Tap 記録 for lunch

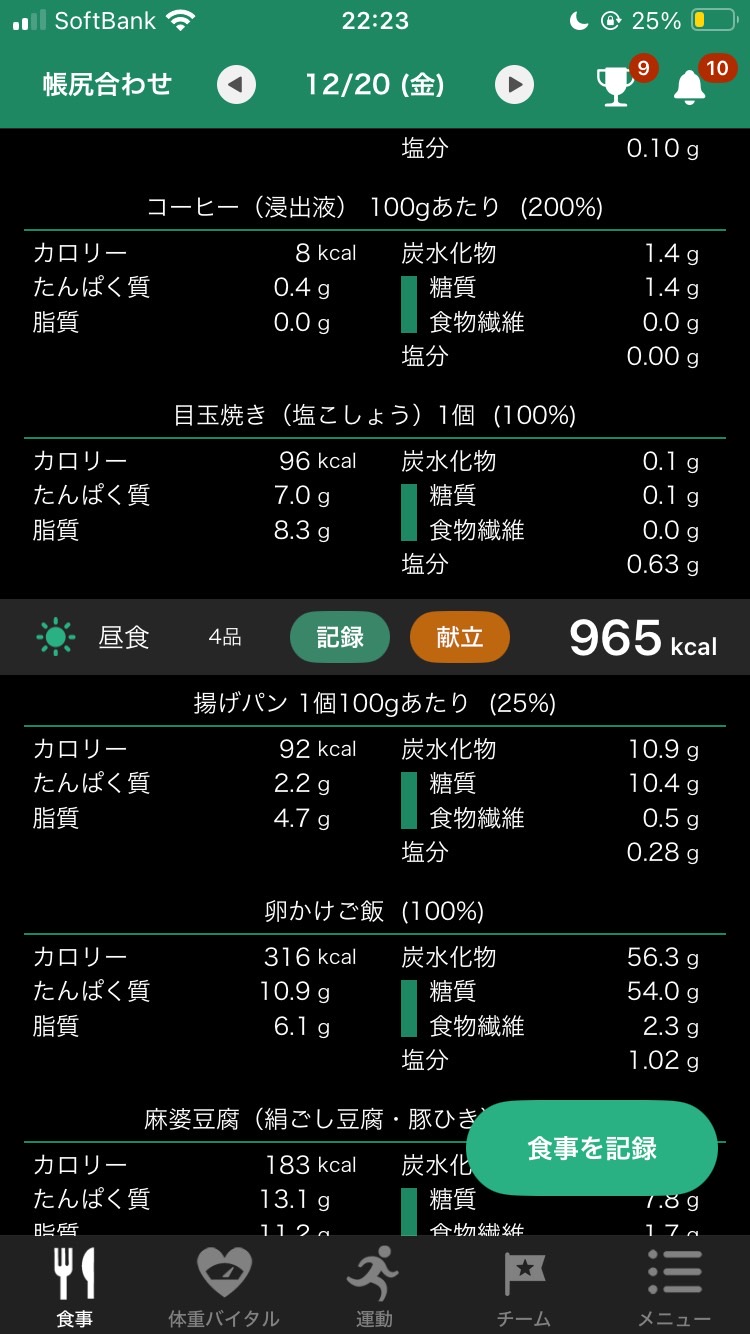340,637
